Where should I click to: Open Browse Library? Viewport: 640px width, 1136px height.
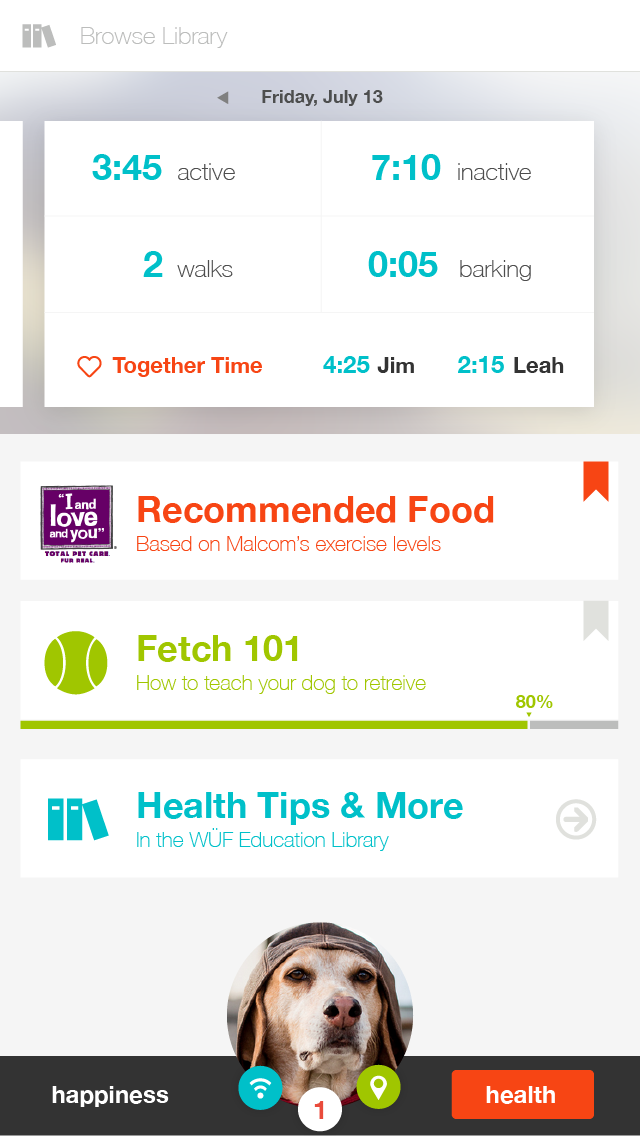tap(125, 36)
